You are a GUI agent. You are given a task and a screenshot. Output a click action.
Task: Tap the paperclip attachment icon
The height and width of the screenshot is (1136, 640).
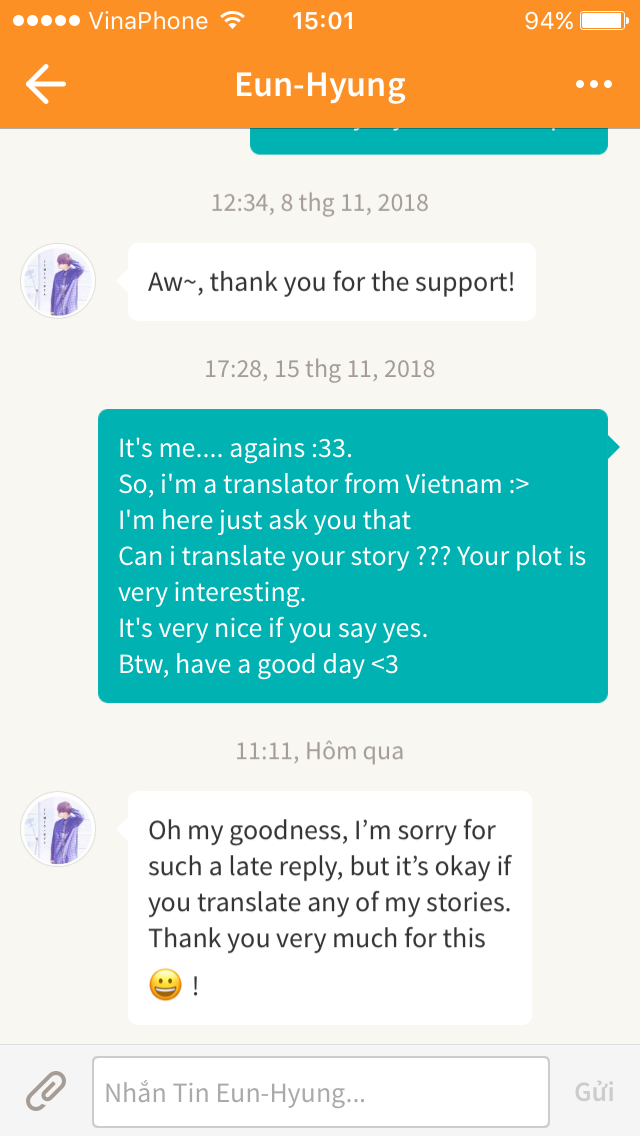click(46, 1091)
